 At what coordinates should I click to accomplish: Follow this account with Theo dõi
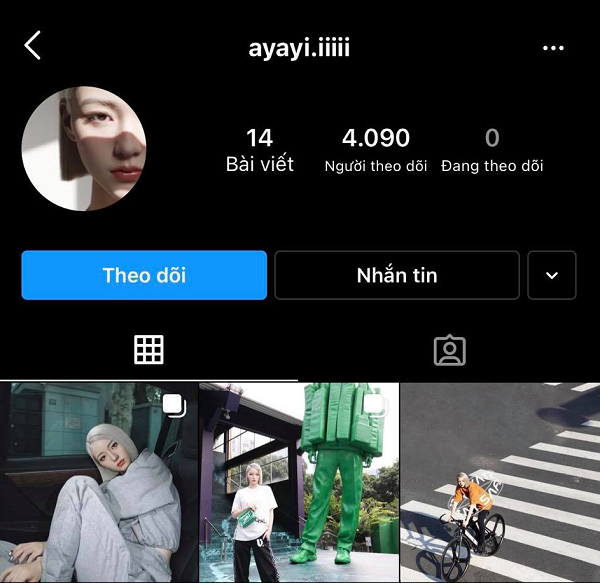coord(144,275)
